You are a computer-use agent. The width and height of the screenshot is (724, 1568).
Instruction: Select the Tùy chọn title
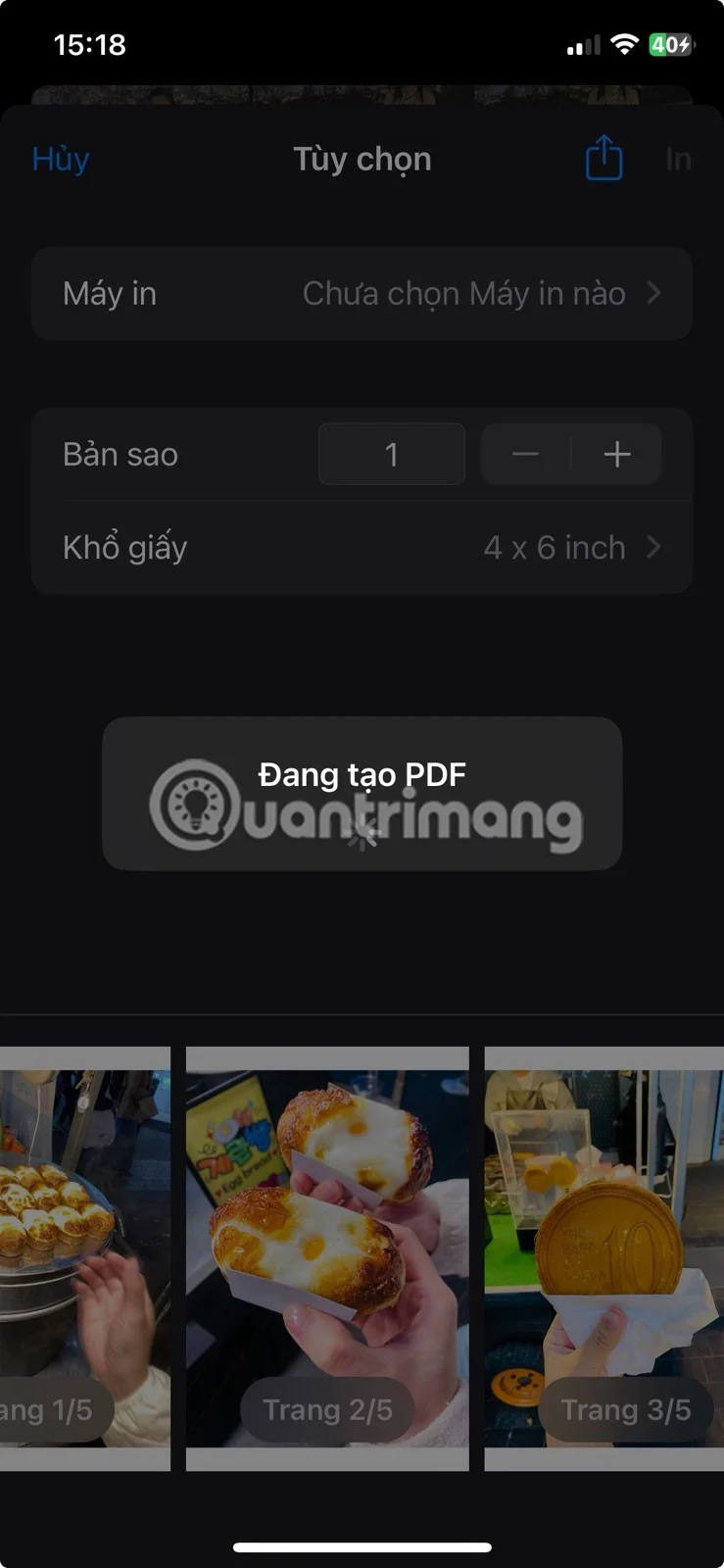pos(362,159)
